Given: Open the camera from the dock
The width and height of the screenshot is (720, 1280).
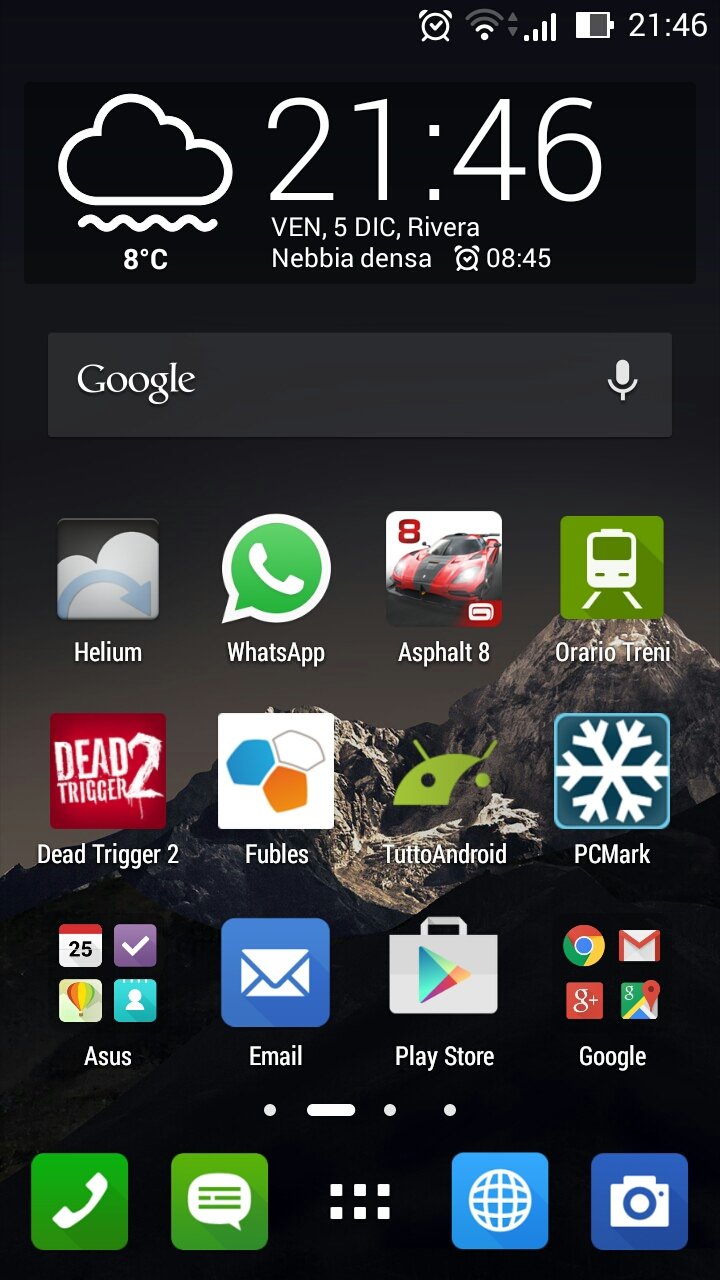Looking at the screenshot, I should pyautogui.click(x=640, y=1201).
